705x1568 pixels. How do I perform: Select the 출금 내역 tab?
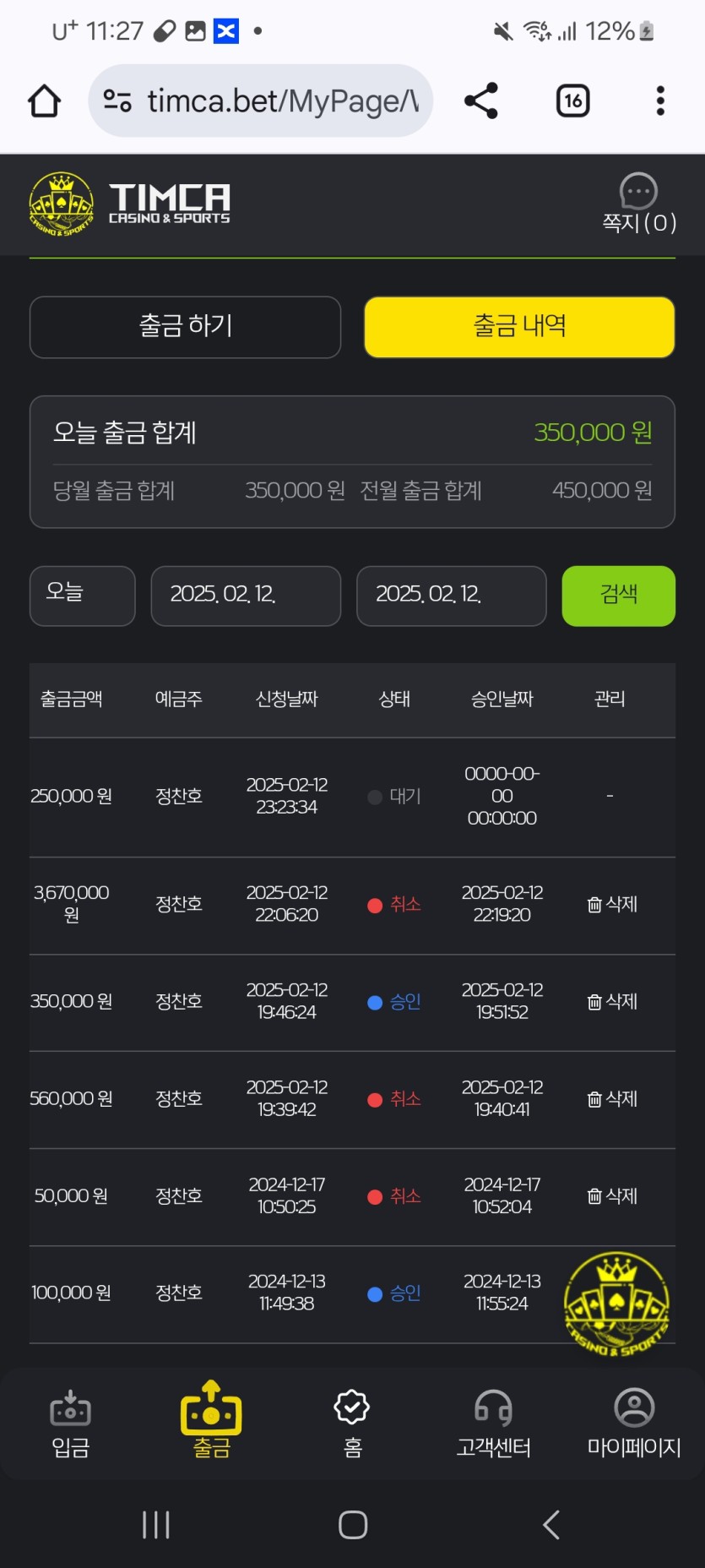point(519,327)
